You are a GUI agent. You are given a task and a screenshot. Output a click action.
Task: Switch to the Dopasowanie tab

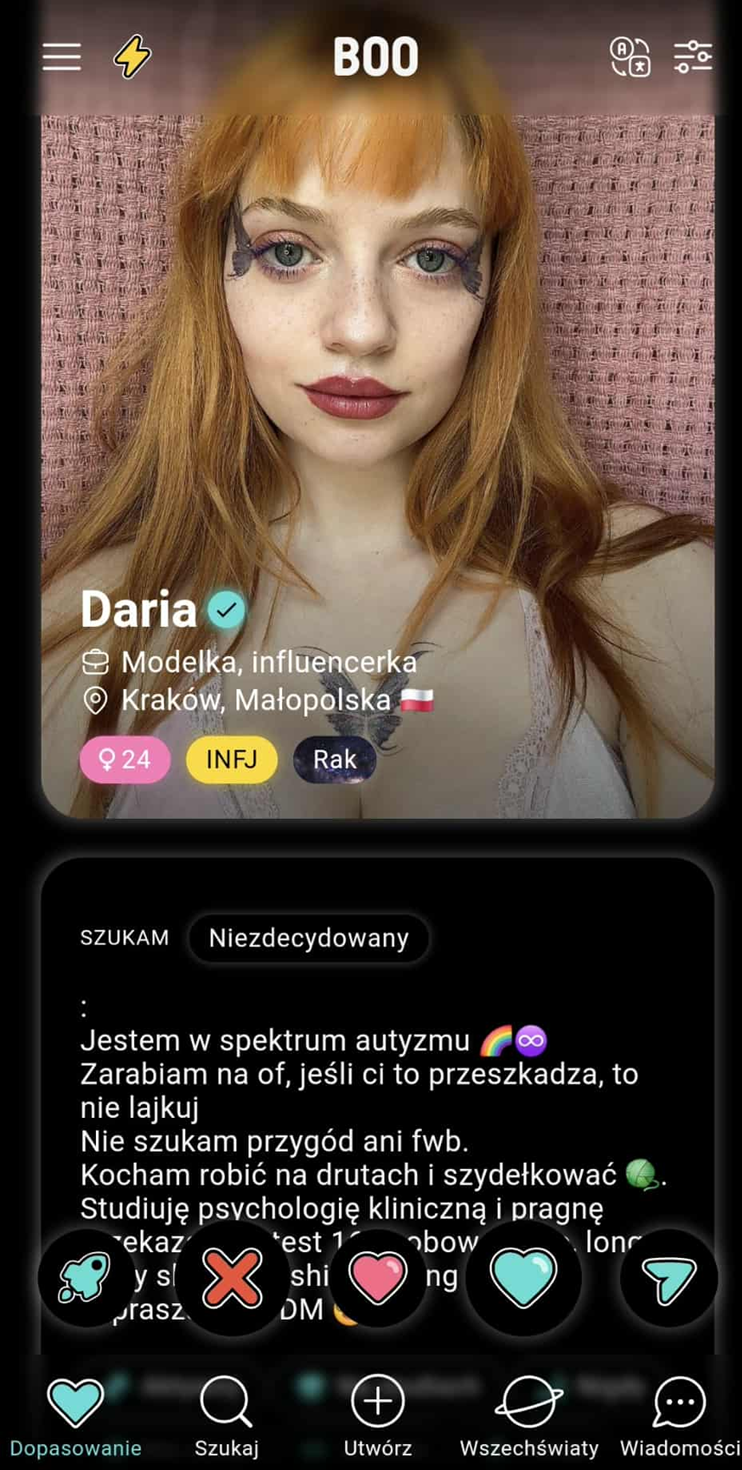click(76, 1414)
